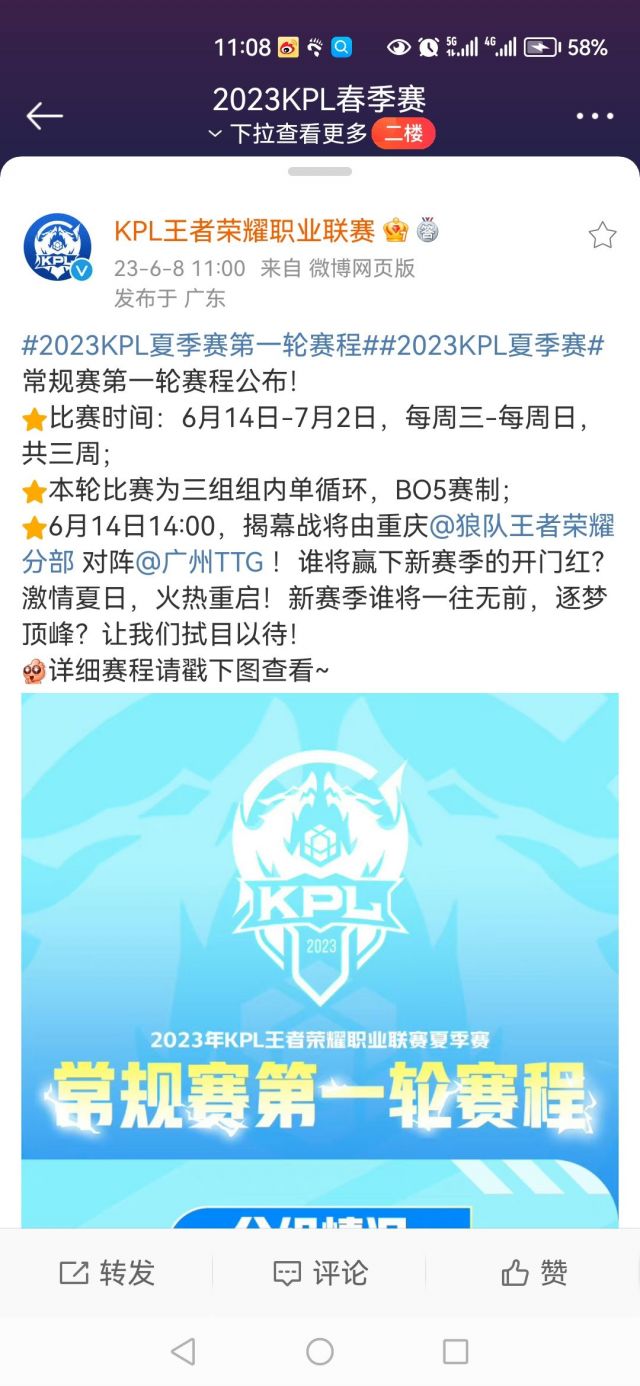
Task: Expand the 下拉查看更多 dropdown
Action: click(x=288, y=134)
